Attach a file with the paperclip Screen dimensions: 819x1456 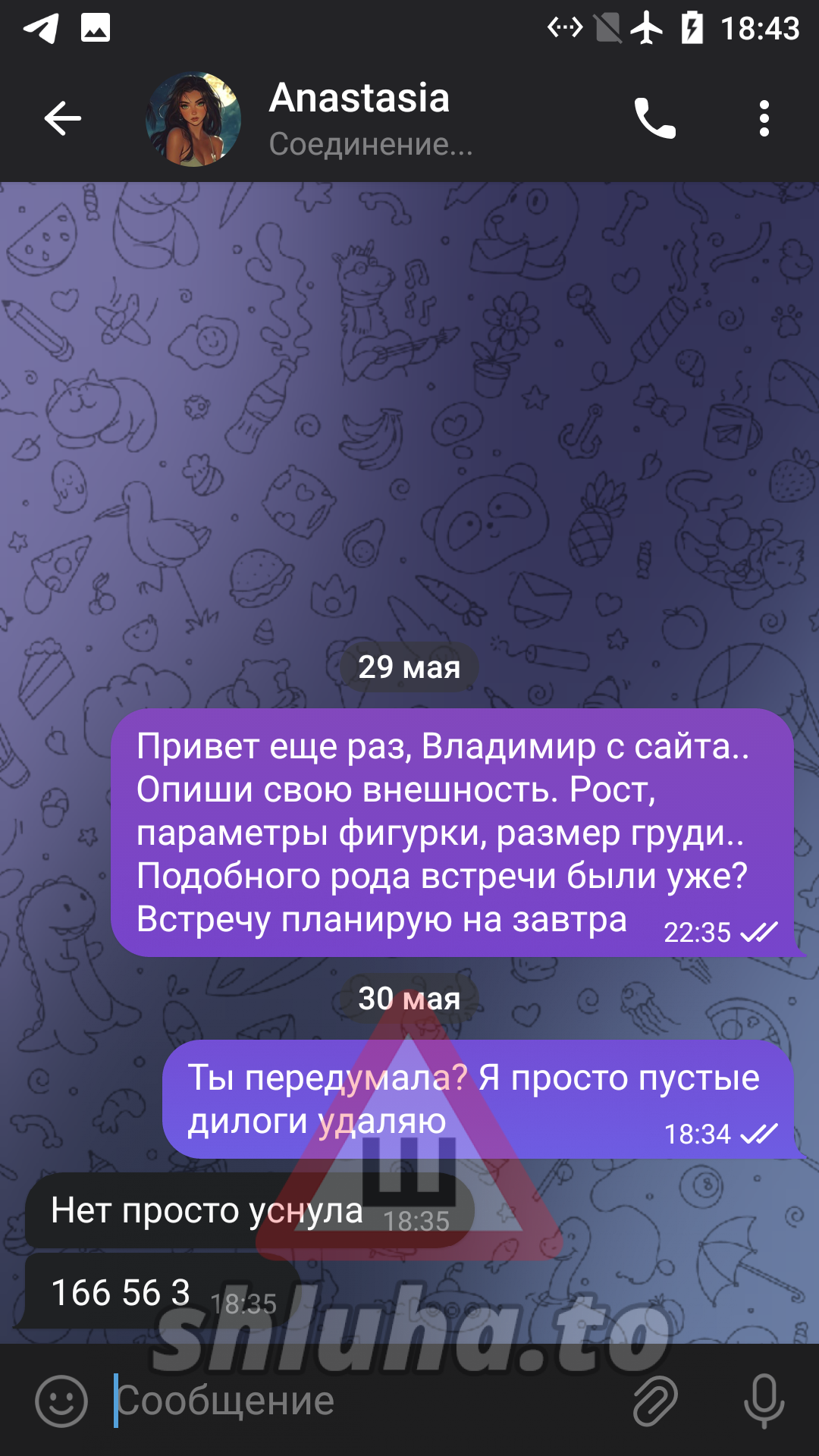pos(654,1401)
